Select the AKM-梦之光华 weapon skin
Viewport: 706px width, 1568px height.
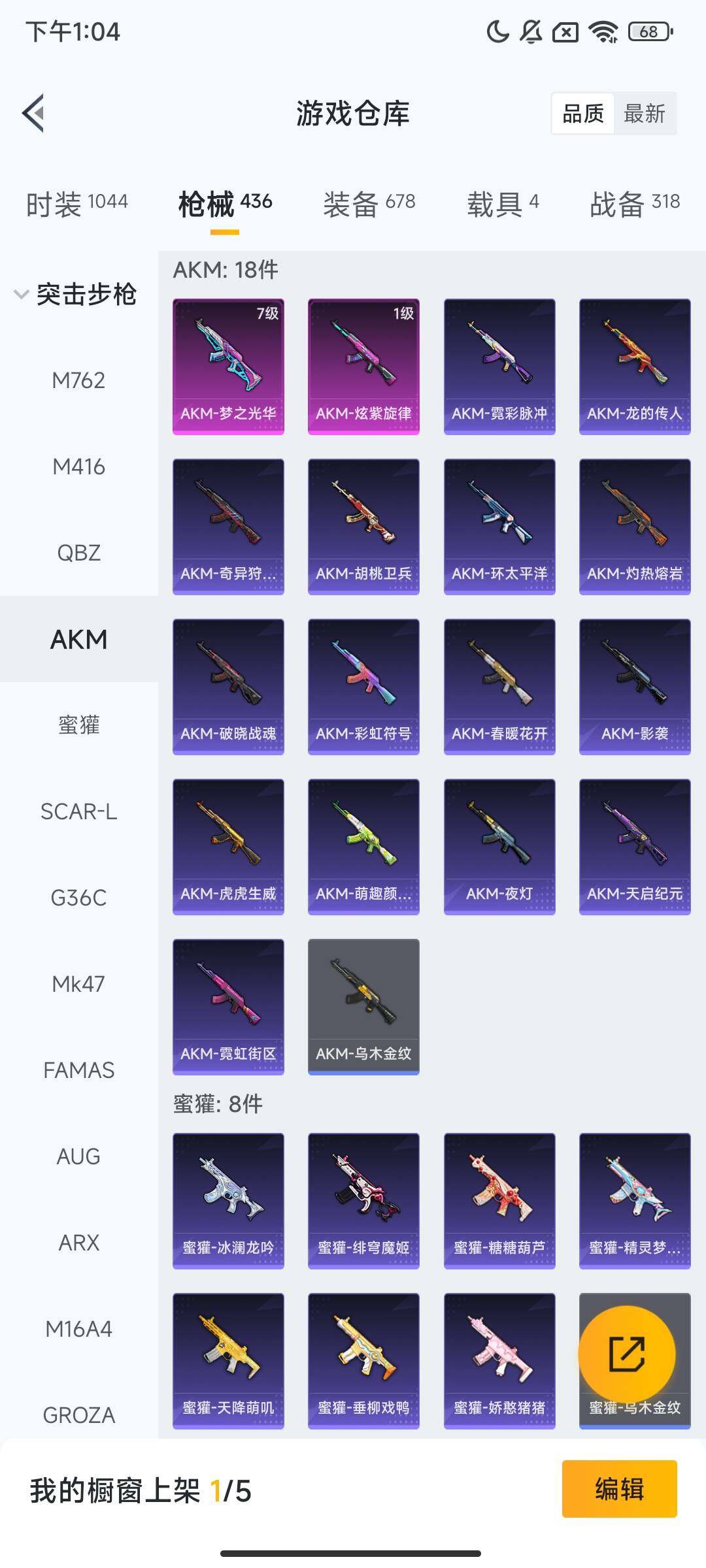coord(228,365)
